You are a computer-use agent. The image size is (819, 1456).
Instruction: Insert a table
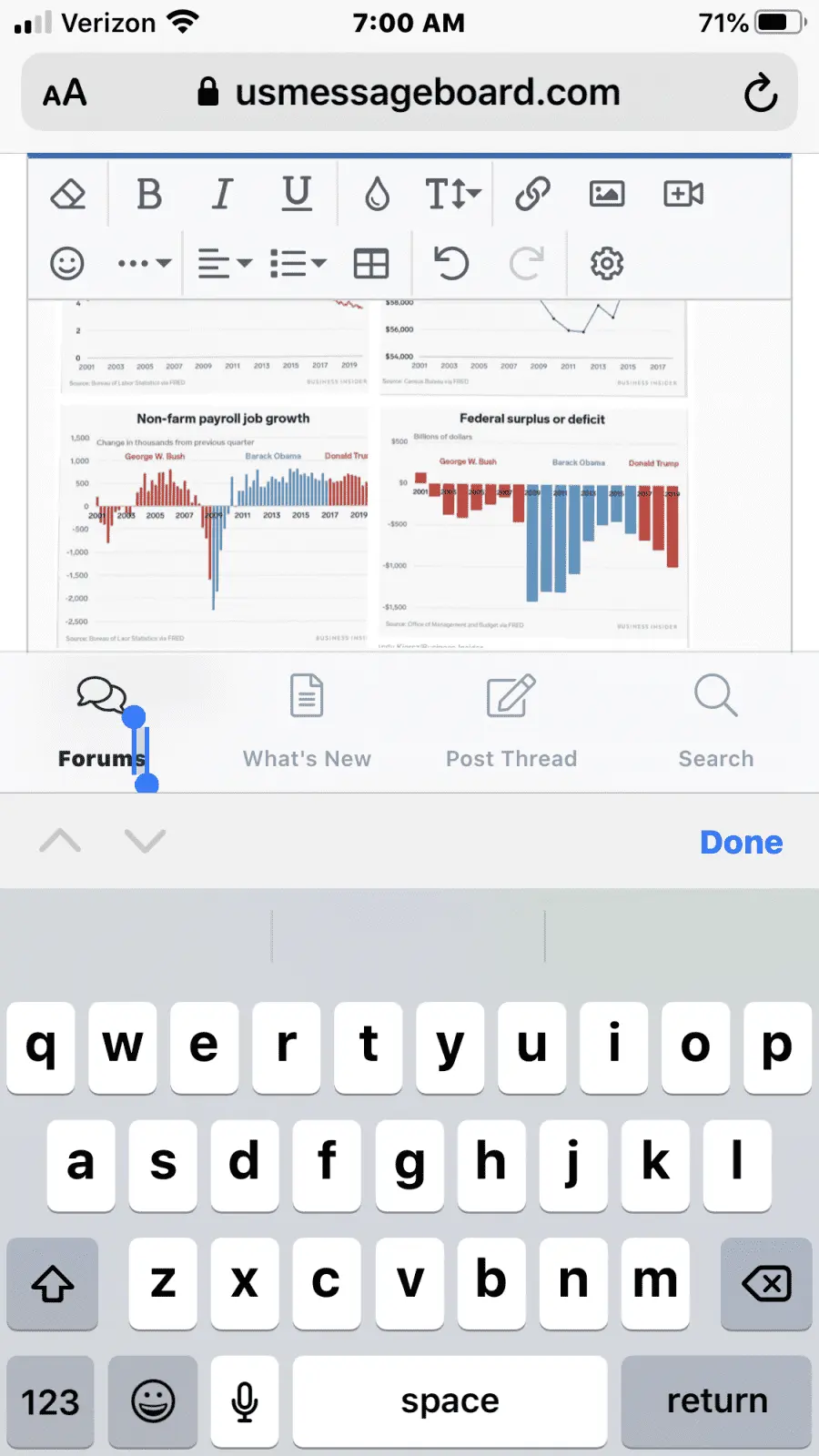tap(371, 264)
